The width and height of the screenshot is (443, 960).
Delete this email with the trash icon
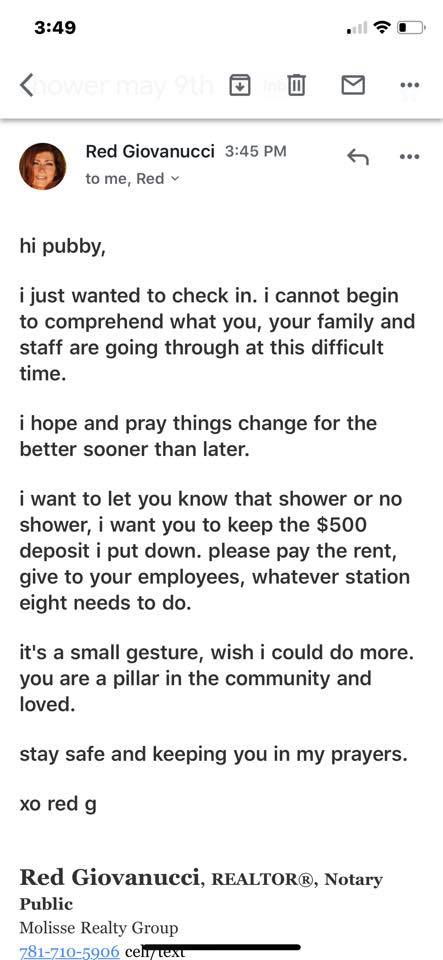[296, 84]
